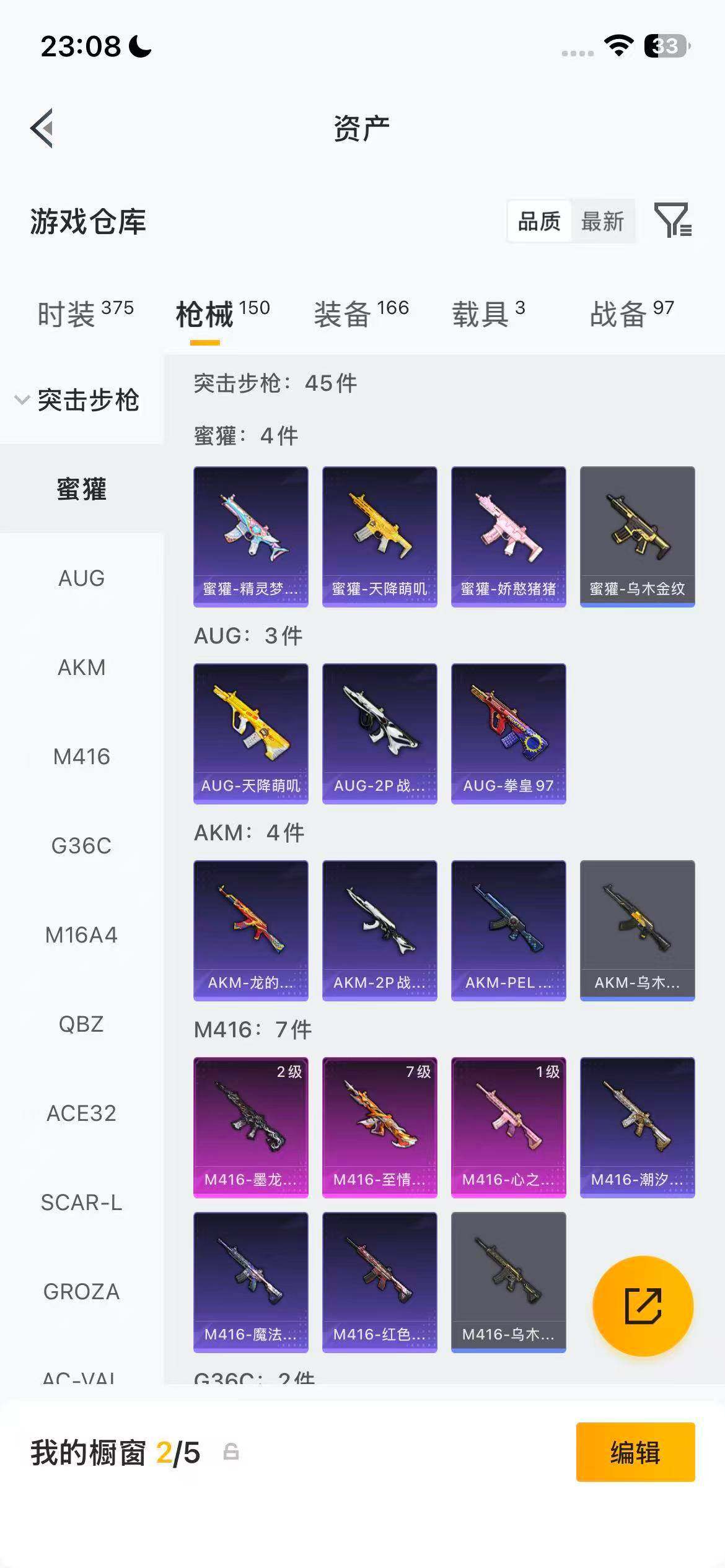Select AUG in the side list
Image resolution: width=725 pixels, height=1568 pixels.
point(81,578)
